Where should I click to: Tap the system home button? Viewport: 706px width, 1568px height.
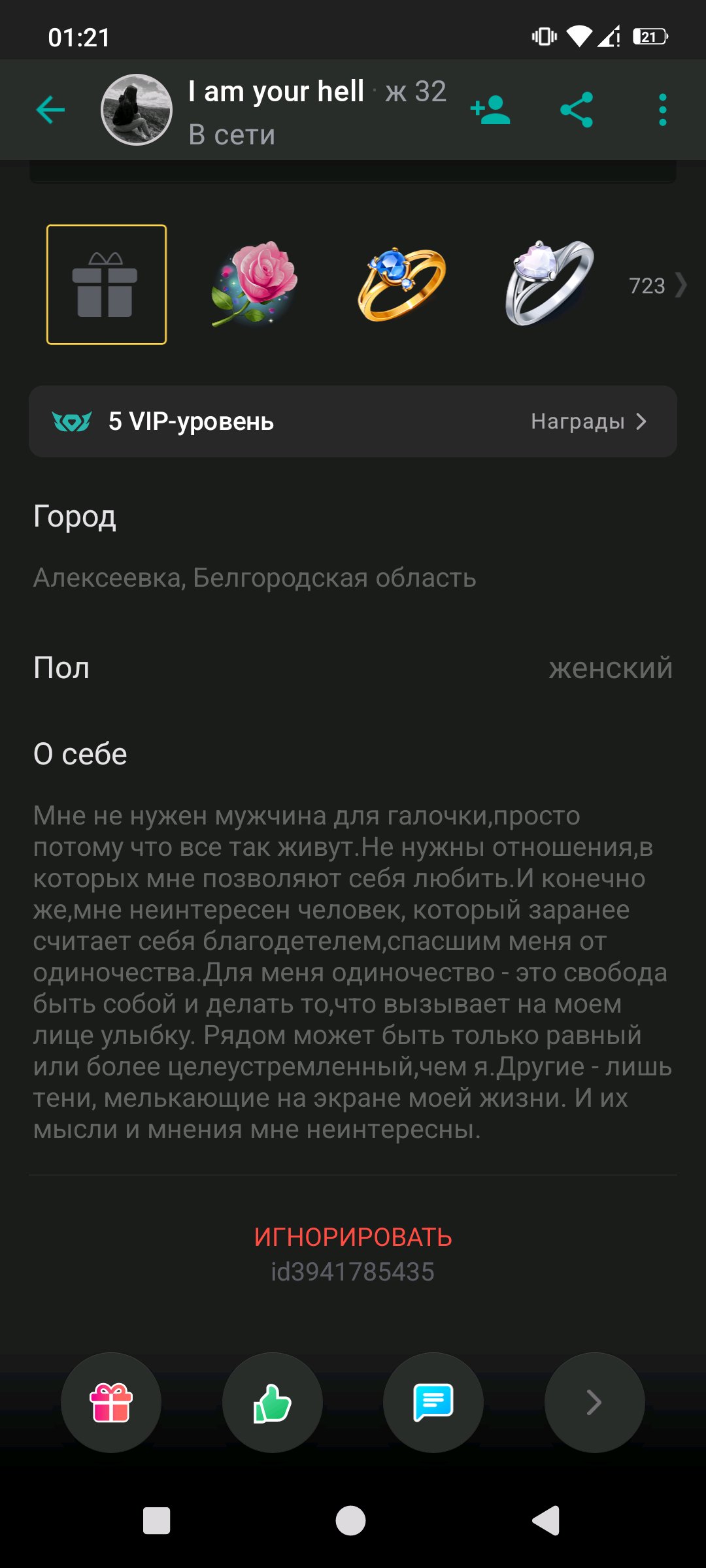pos(351,1520)
